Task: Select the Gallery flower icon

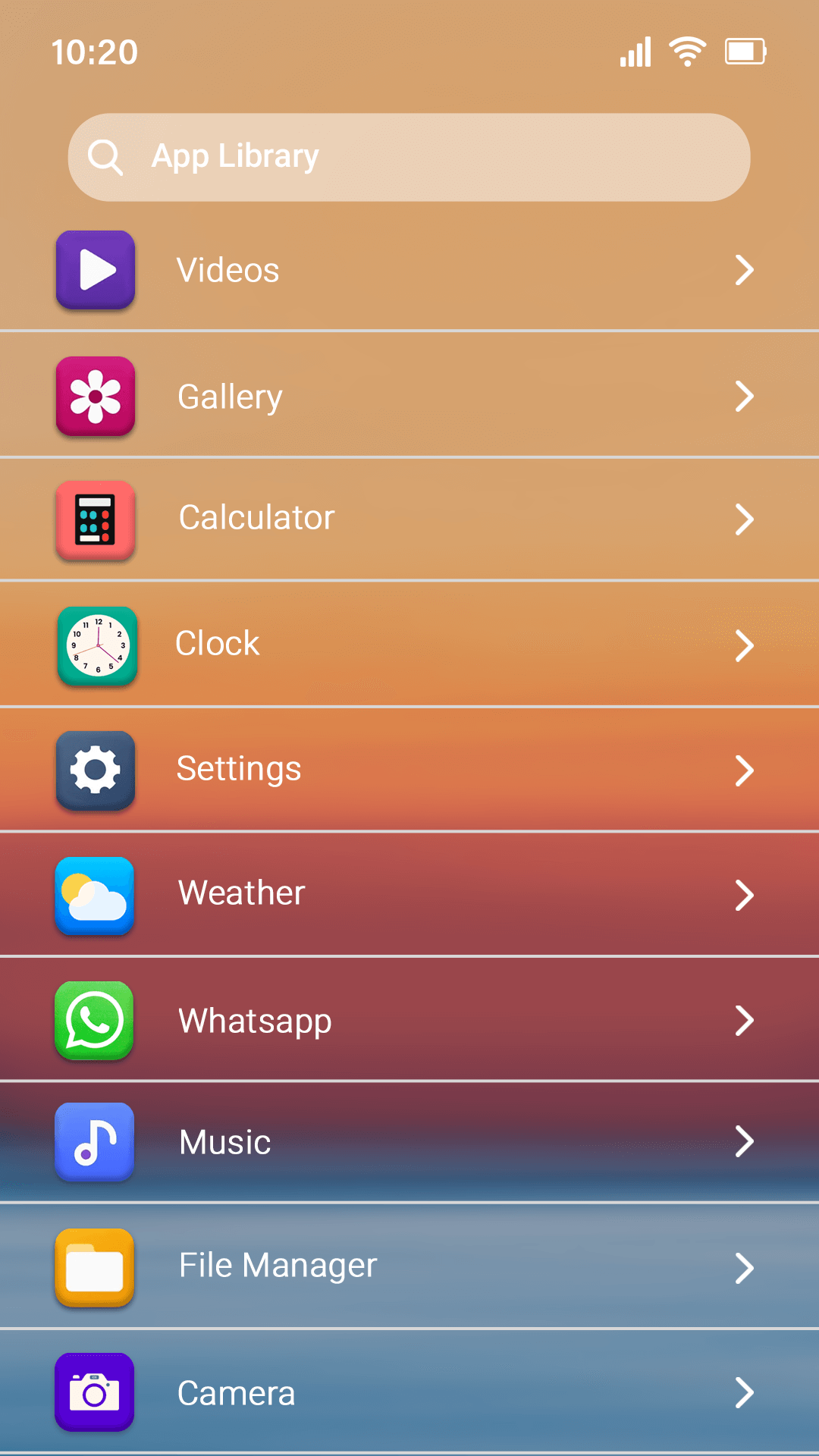Action: point(94,397)
